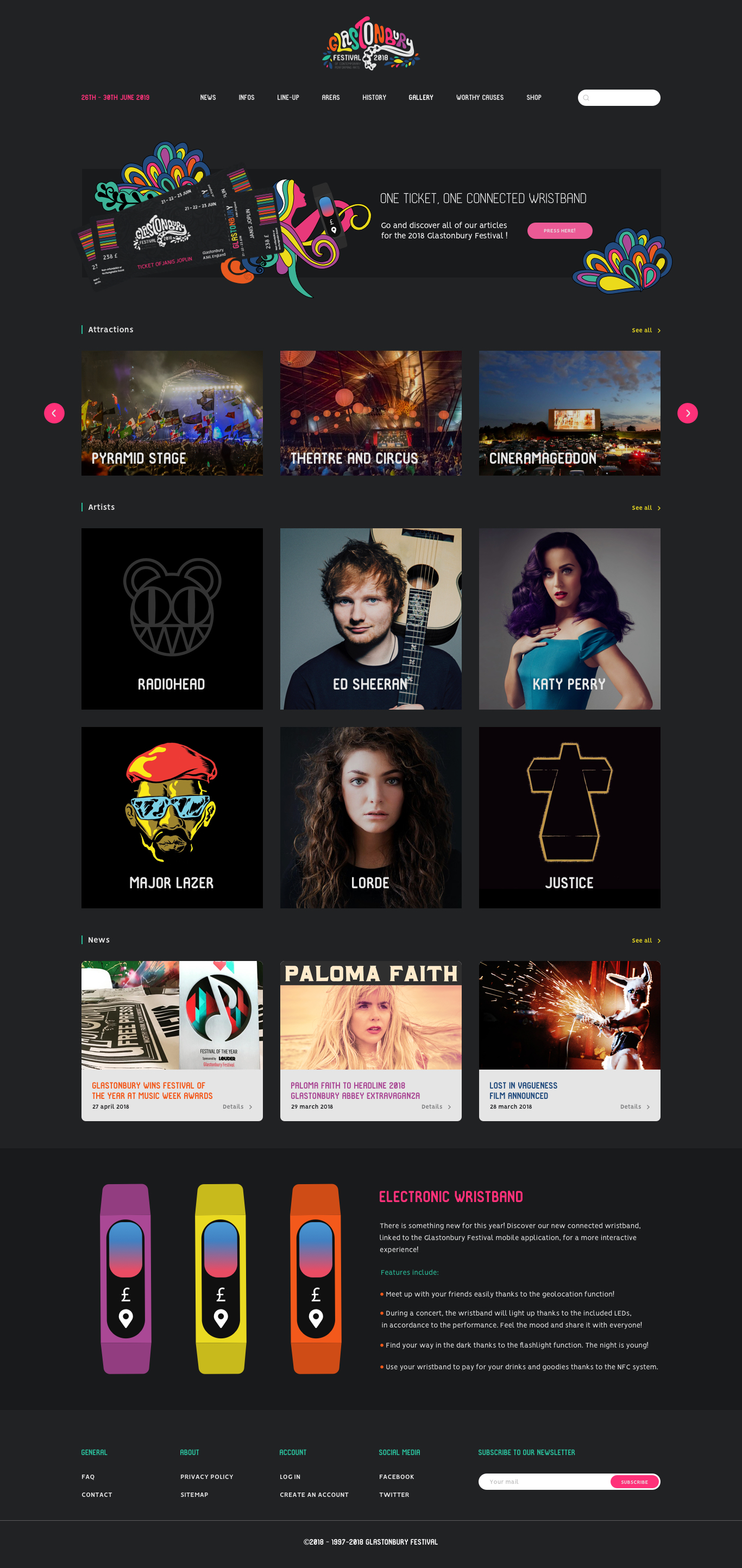Image resolution: width=742 pixels, height=1568 pixels.
Task: See all attractions
Action: coord(645,331)
